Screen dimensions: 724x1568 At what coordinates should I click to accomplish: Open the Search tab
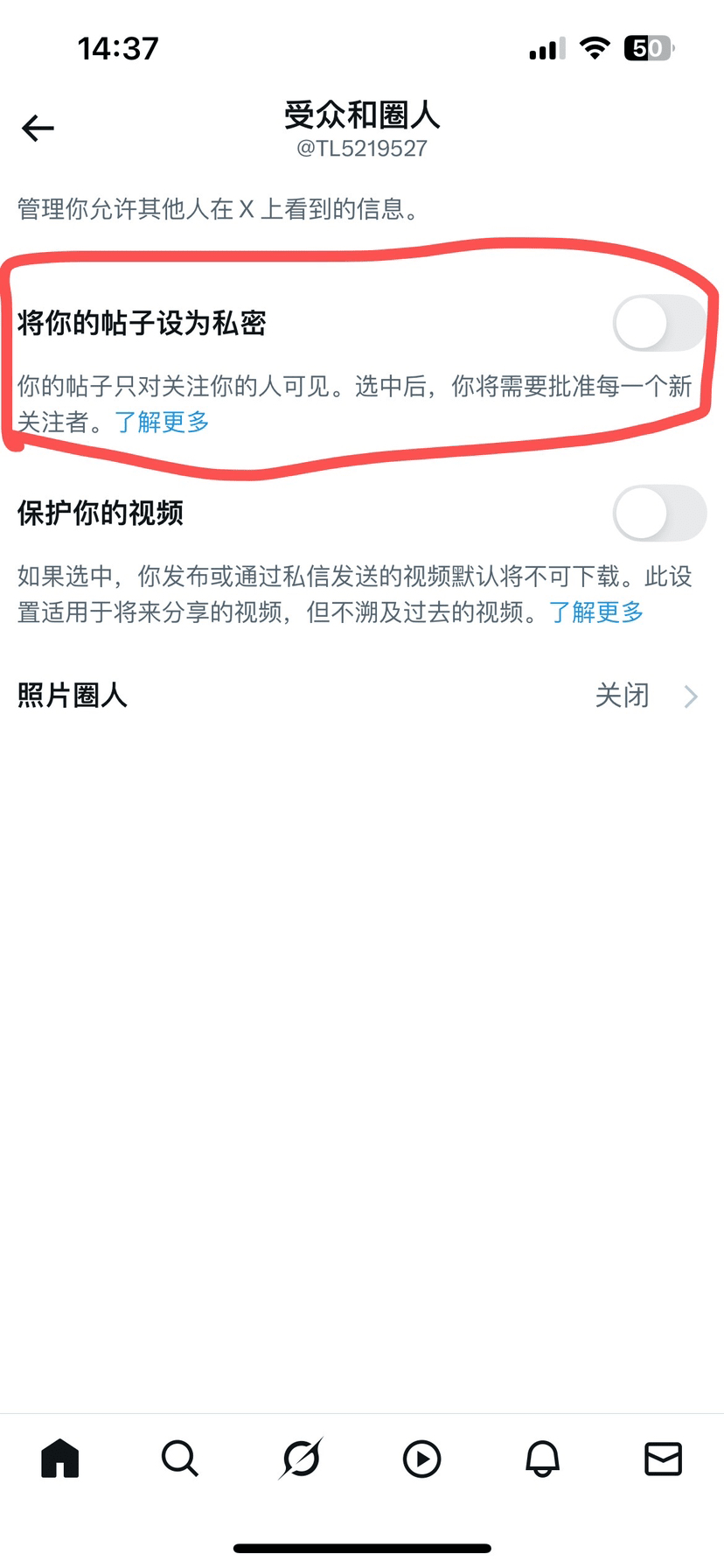click(180, 1459)
